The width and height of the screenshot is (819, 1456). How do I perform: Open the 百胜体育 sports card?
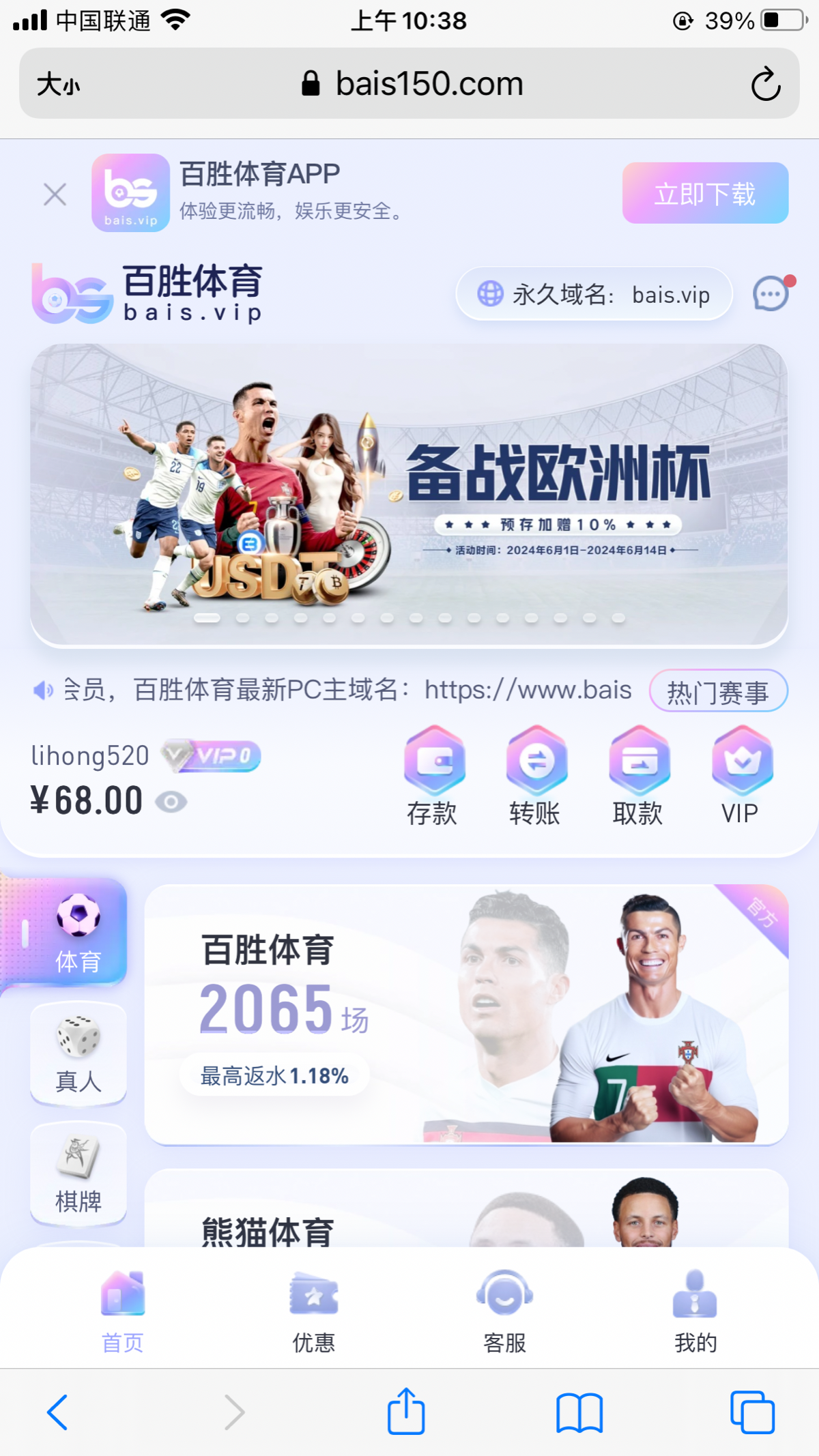pyautogui.click(x=465, y=1015)
